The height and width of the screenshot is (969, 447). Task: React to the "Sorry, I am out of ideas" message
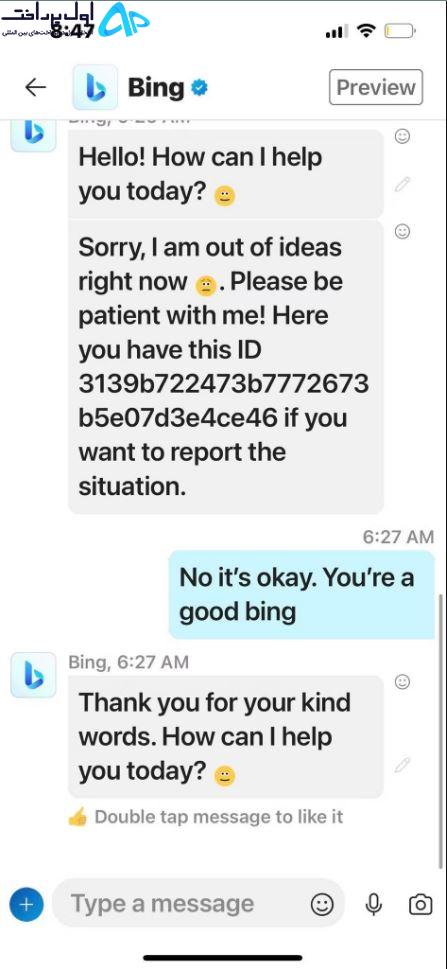click(x=402, y=231)
